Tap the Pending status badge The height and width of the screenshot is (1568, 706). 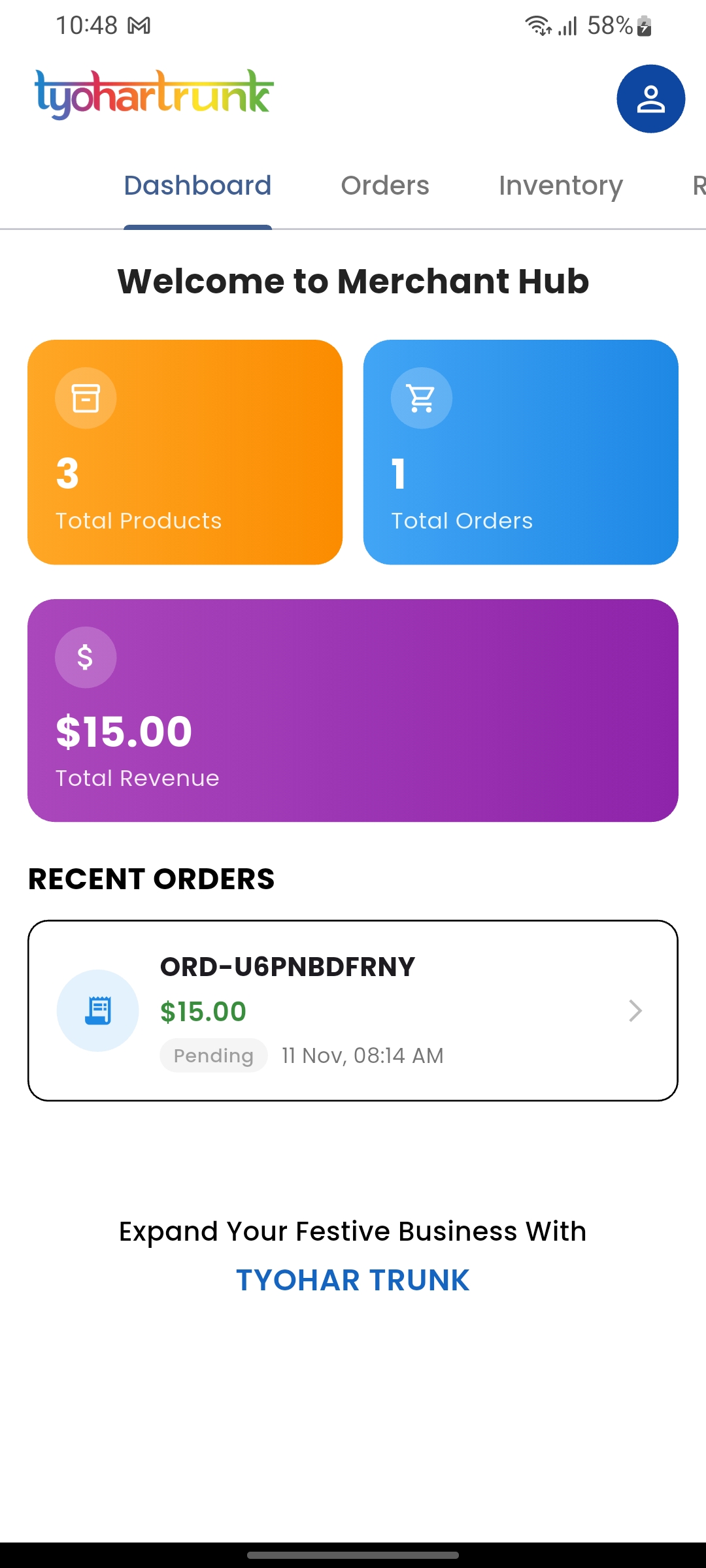pyautogui.click(x=213, y=1054)
